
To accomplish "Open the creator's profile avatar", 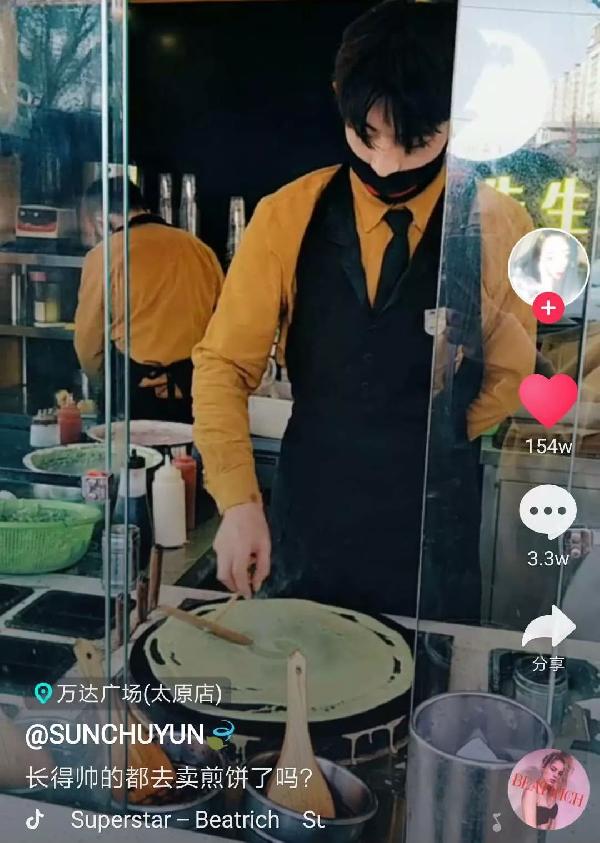I will coord(547,267).
